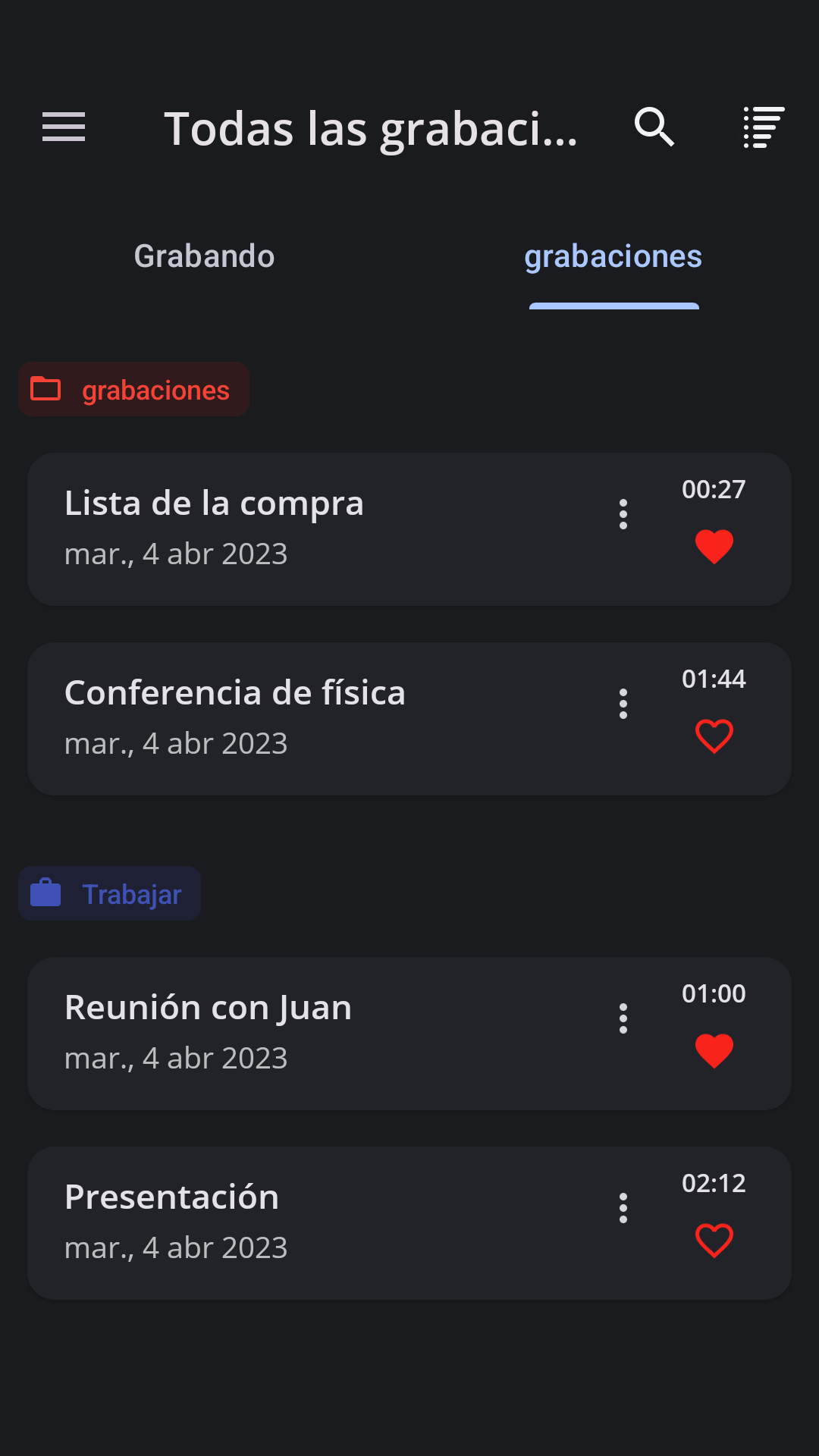Screen dimensions: 819x1456
Task: Open the sort options icon
Action: click(763, 127)
